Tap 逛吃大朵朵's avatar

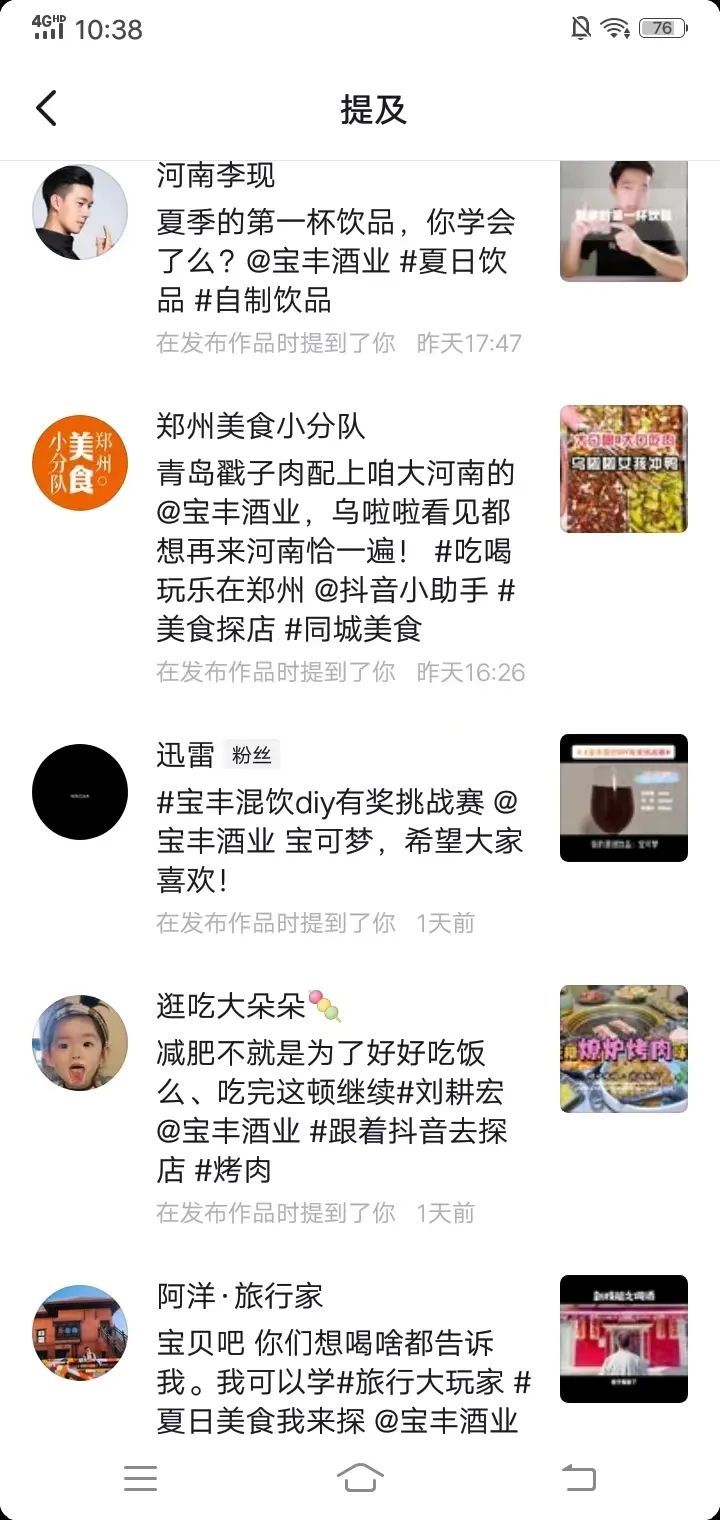[80, 1043]
